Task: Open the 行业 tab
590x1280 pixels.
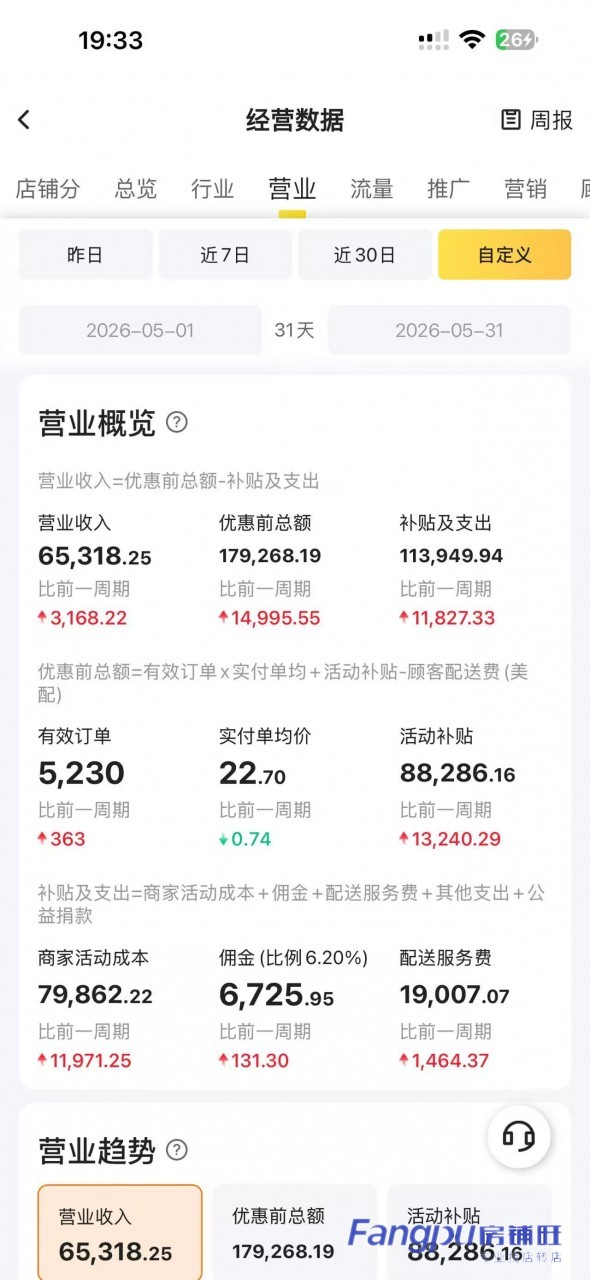Action: [x=213, y=188]
